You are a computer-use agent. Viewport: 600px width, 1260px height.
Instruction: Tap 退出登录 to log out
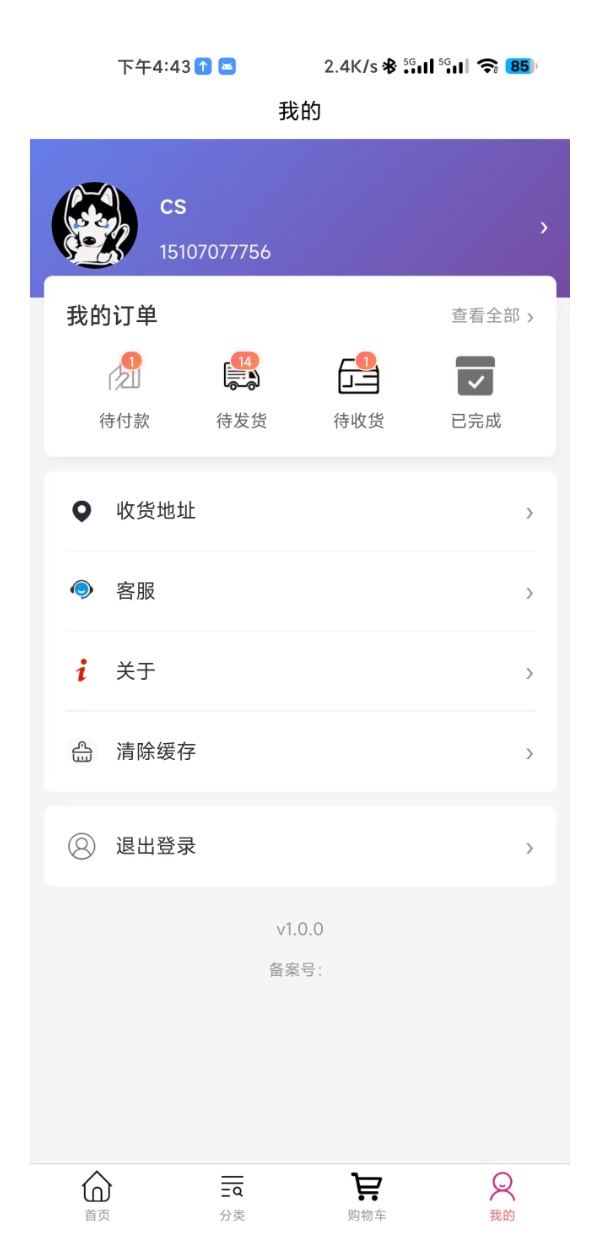[x=300, y=847]
